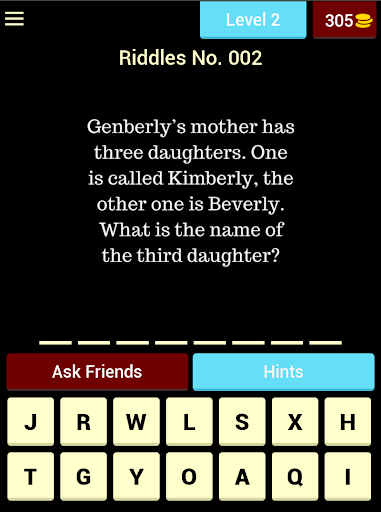Open Hints for this riddle
This screenshot has height=512, width=381.
click(284, 372)
